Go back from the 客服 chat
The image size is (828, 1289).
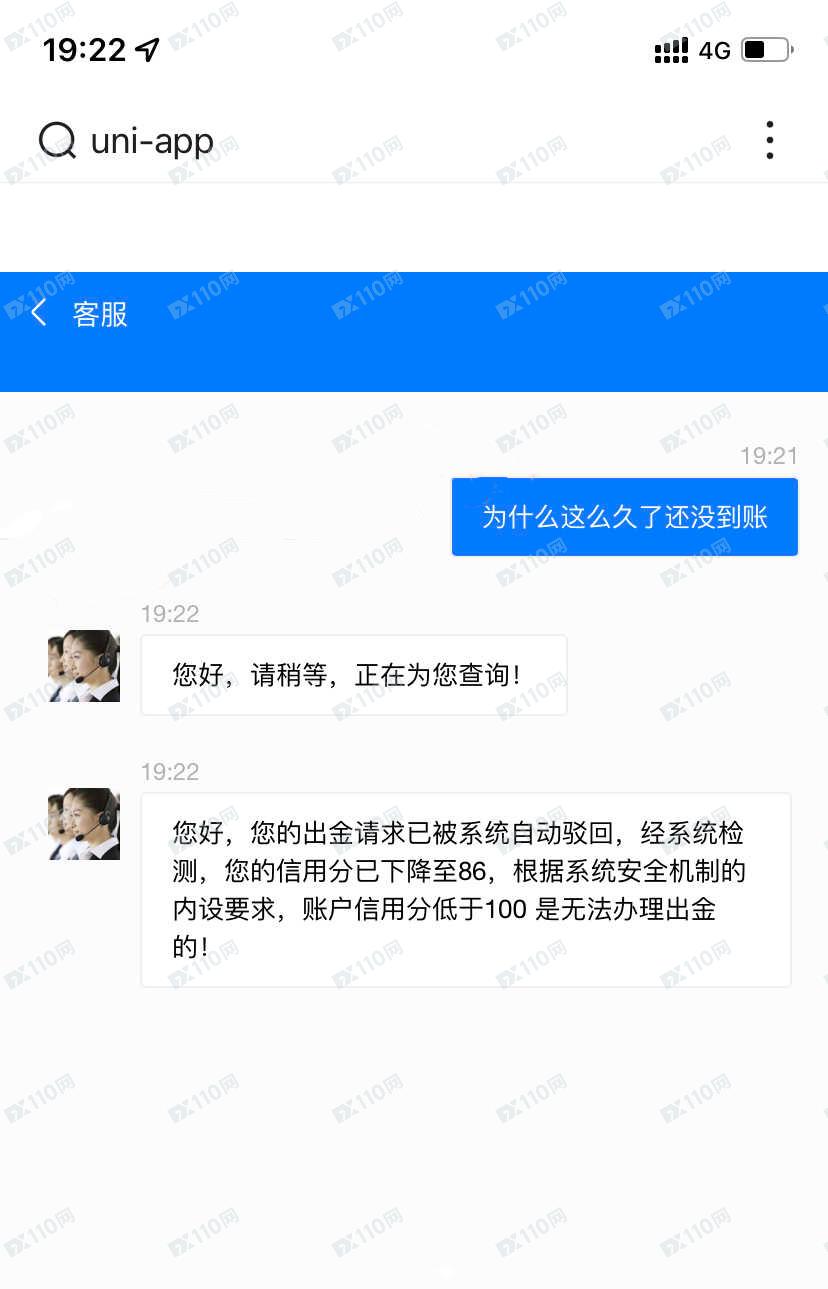tap(38, 314)
